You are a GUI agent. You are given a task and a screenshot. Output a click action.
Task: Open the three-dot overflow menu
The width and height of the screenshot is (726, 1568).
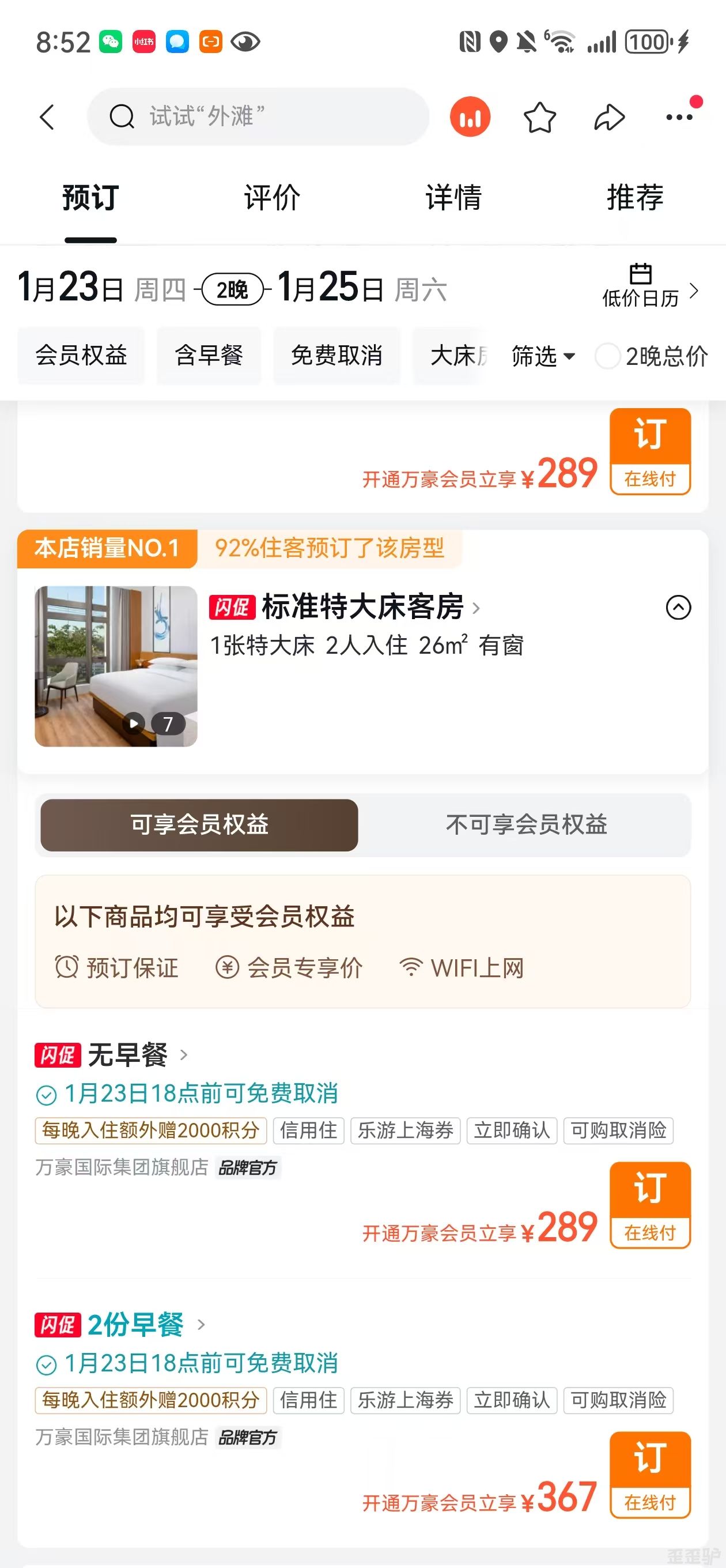(x=679, y=117)
